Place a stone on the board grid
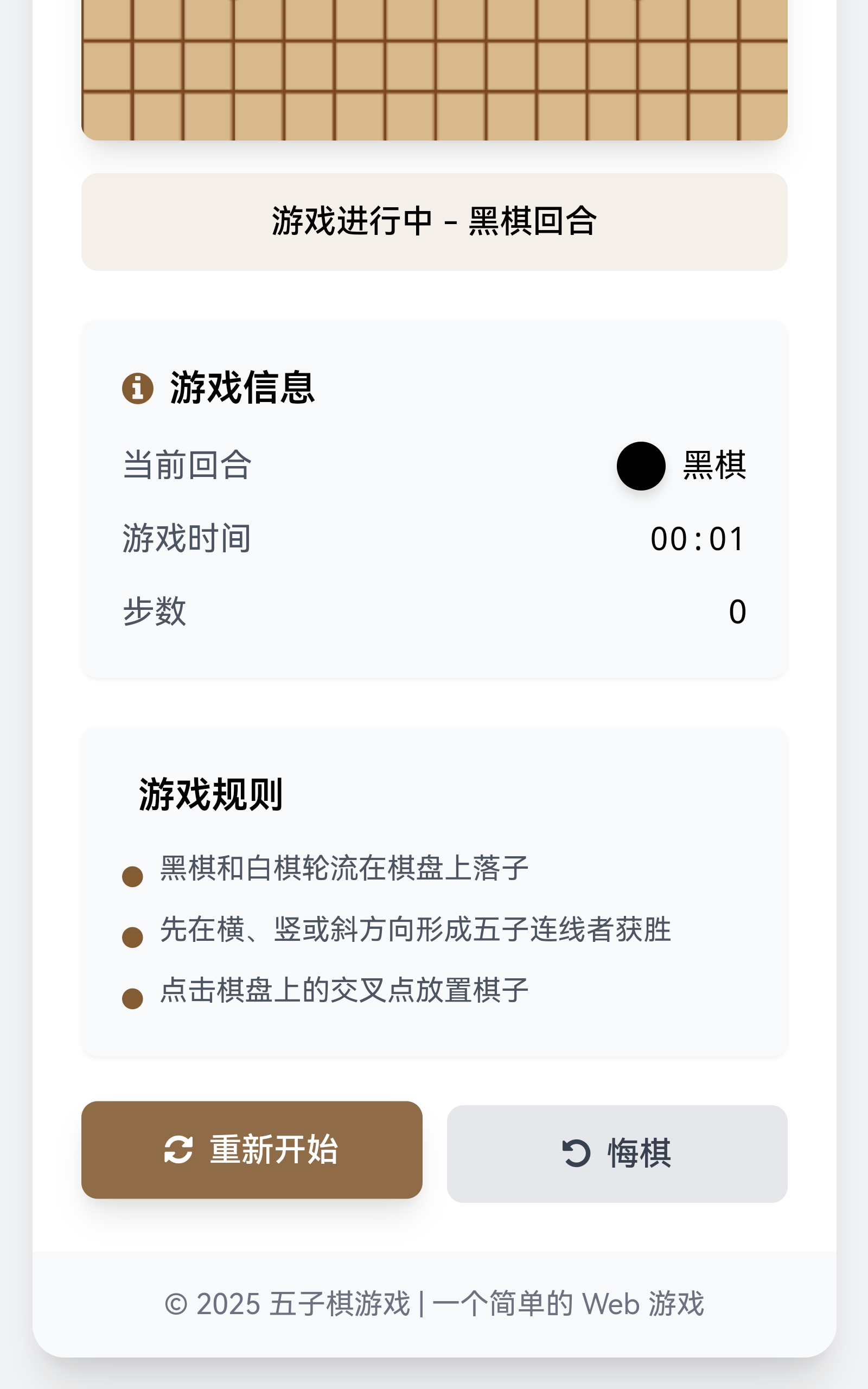Image resolution: width=868 pixels, height=1389 pixels. [435, 70]
